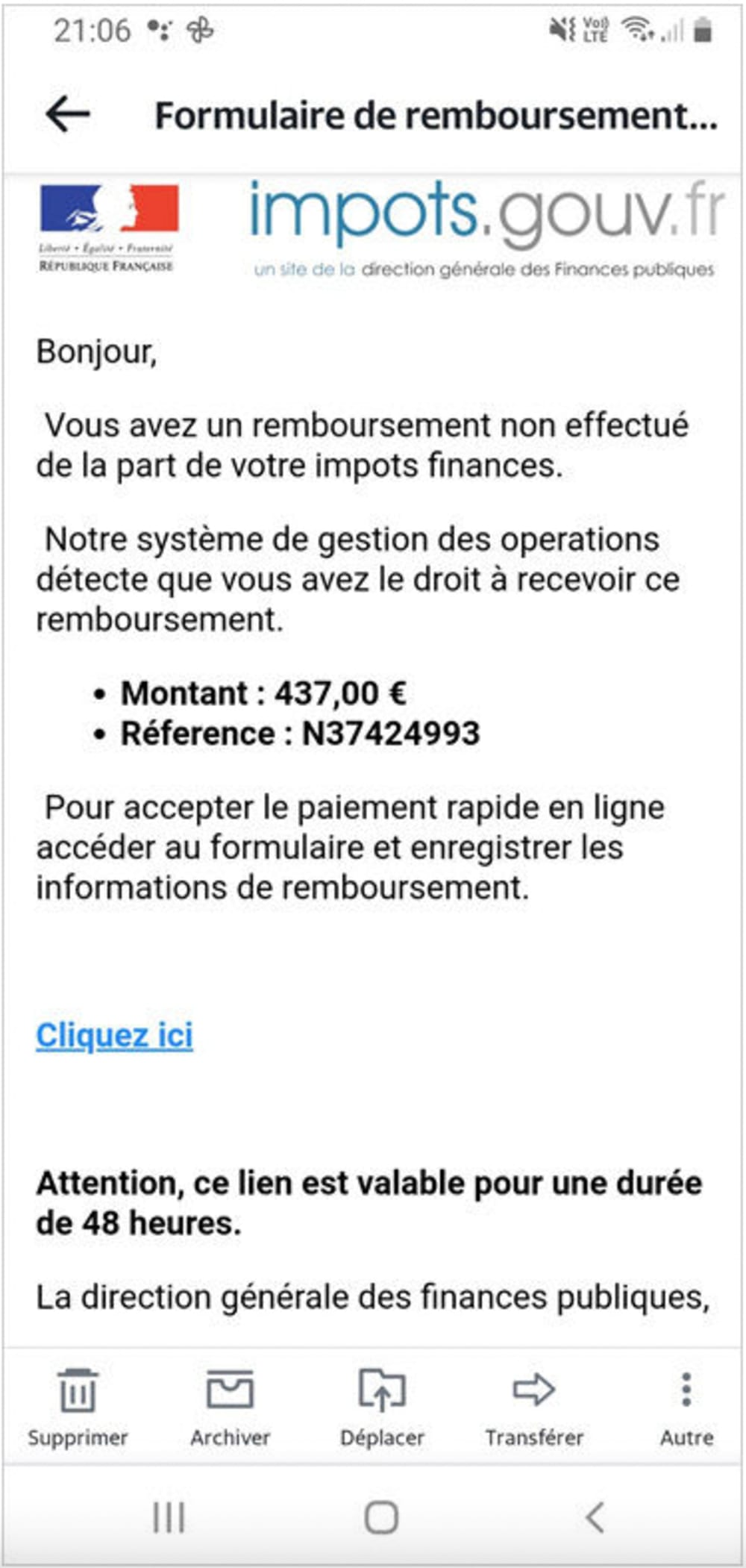The height and width of the screenshot is (1568, 746).
Task: Tap the Archiver envelope icon
Action: [230, 1390]
